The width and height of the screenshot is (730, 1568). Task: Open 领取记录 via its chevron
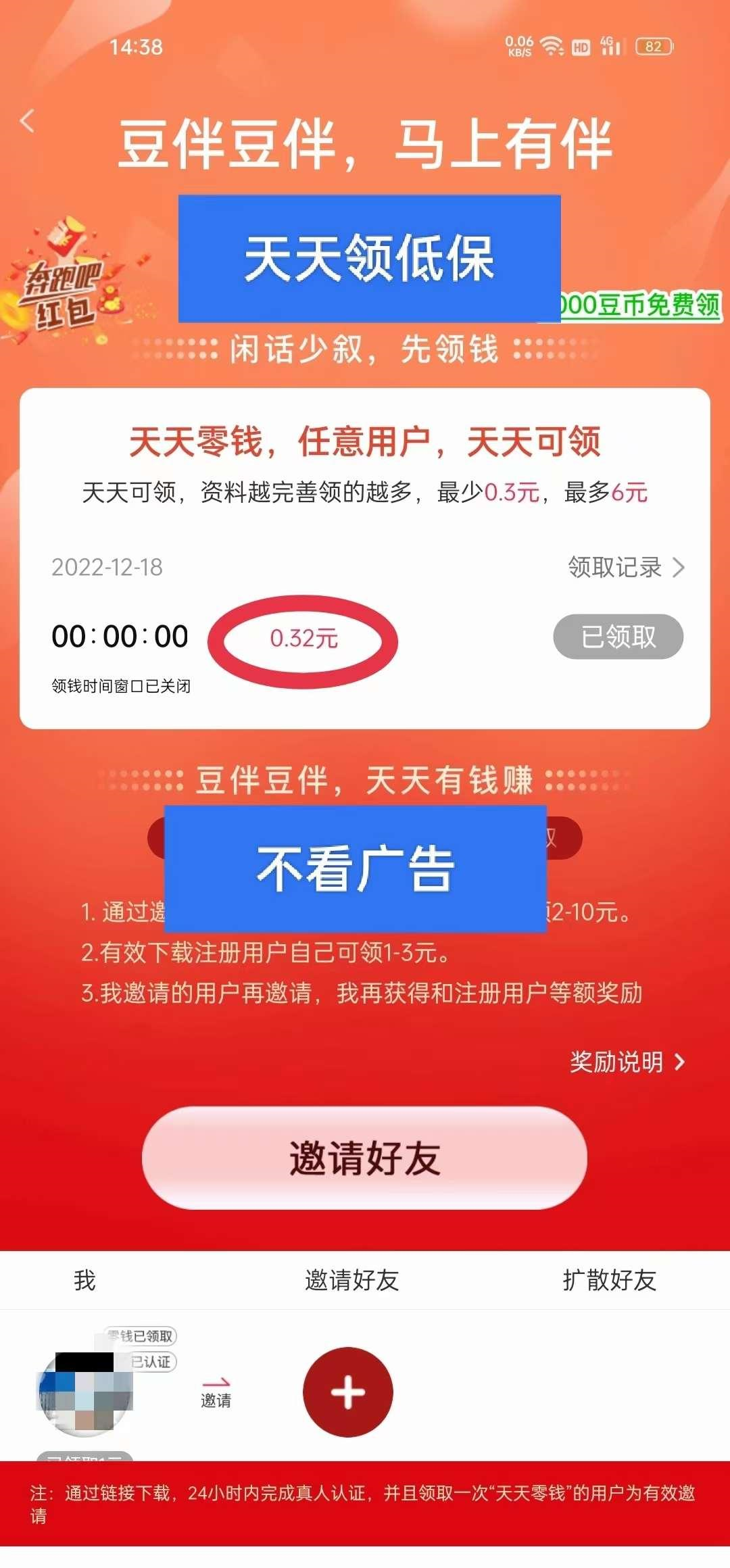625,569
